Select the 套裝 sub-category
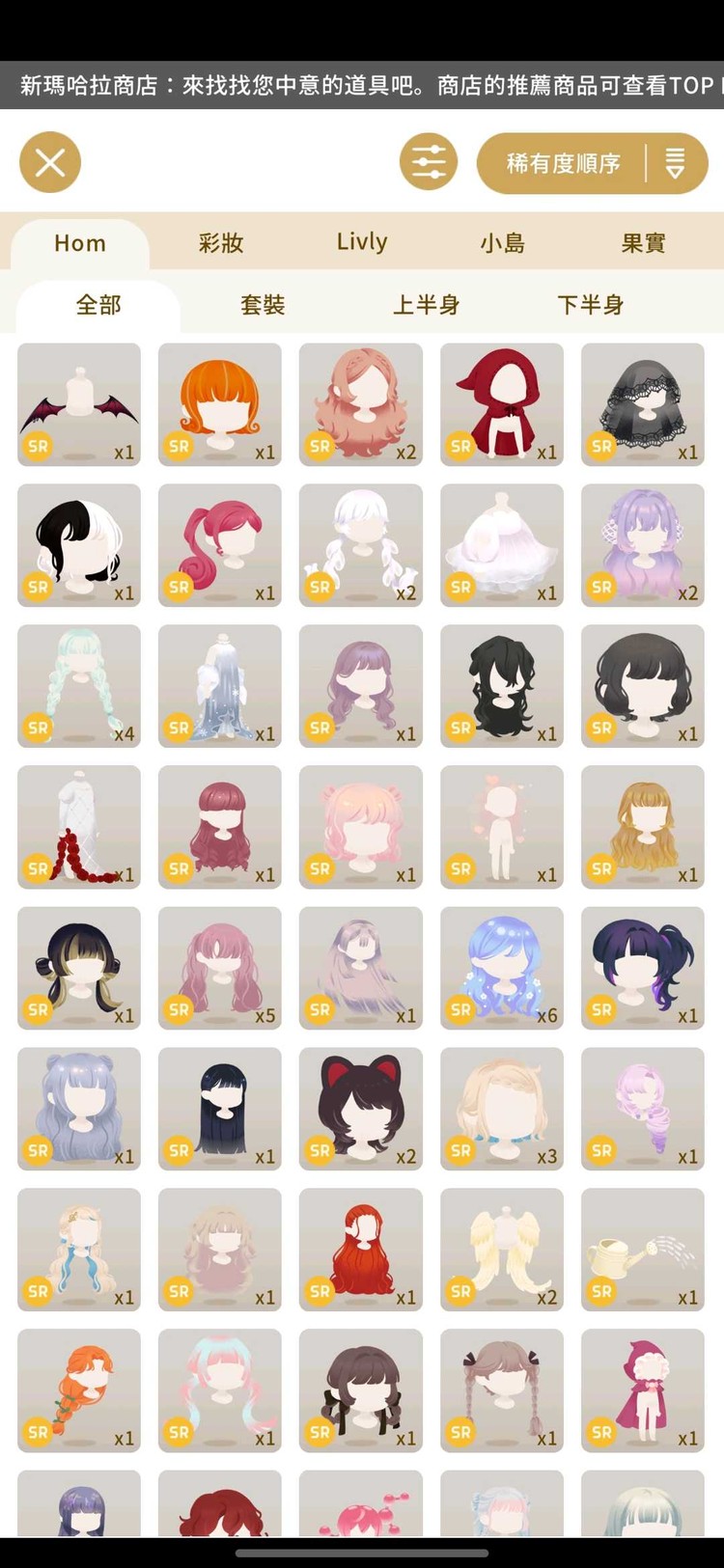The height and width of the screenshot is (1568, 724). (263, 305)
